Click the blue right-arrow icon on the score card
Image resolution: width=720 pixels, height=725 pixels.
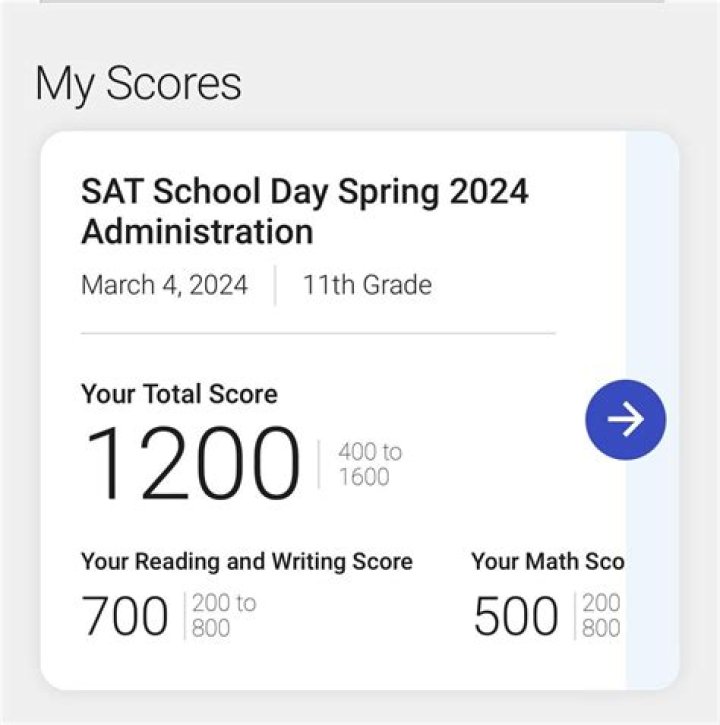click(x=626, y=419)
